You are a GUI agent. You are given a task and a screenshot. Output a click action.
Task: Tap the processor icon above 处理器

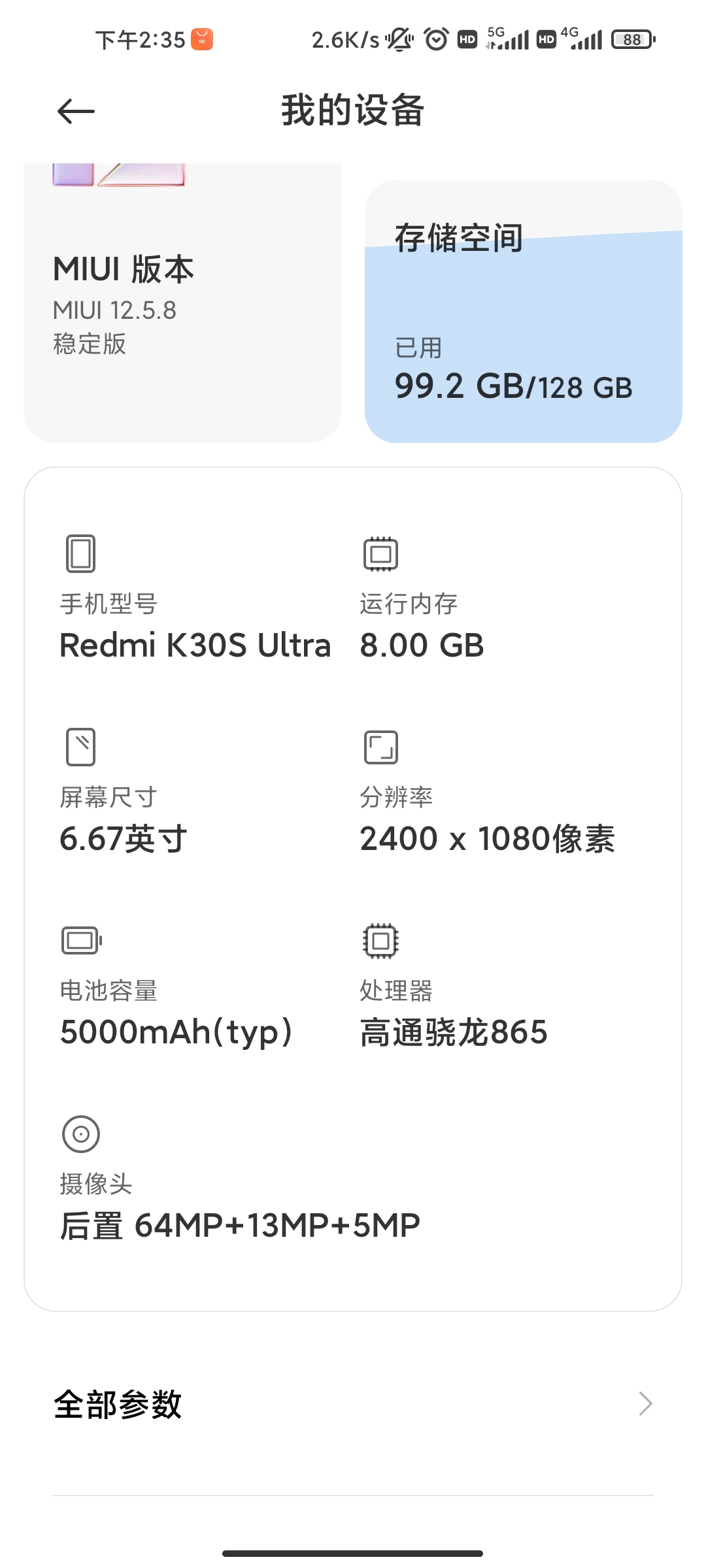pos(381,941)
